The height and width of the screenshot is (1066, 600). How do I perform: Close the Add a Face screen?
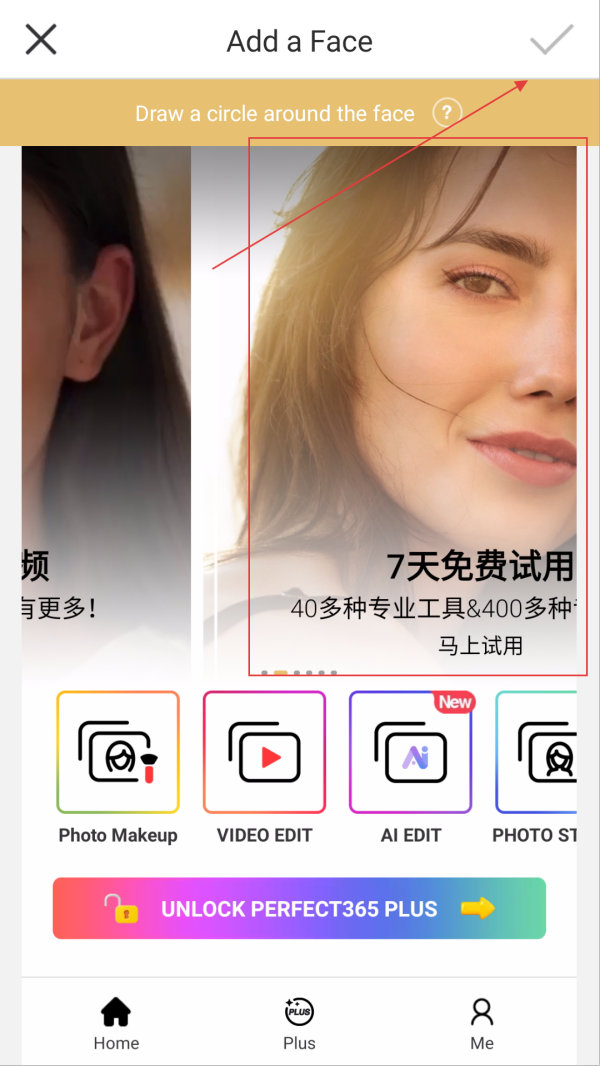point(41,40)
